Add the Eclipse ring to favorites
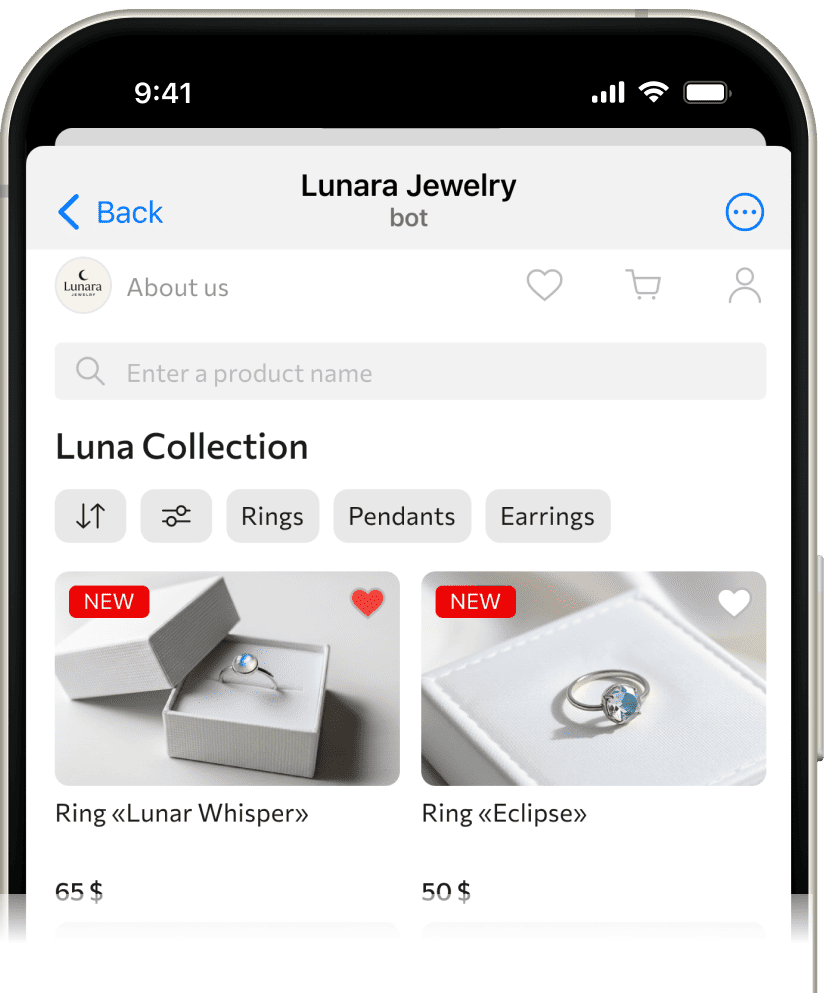This screenshot has width=833, height=993. click(734, 602)
